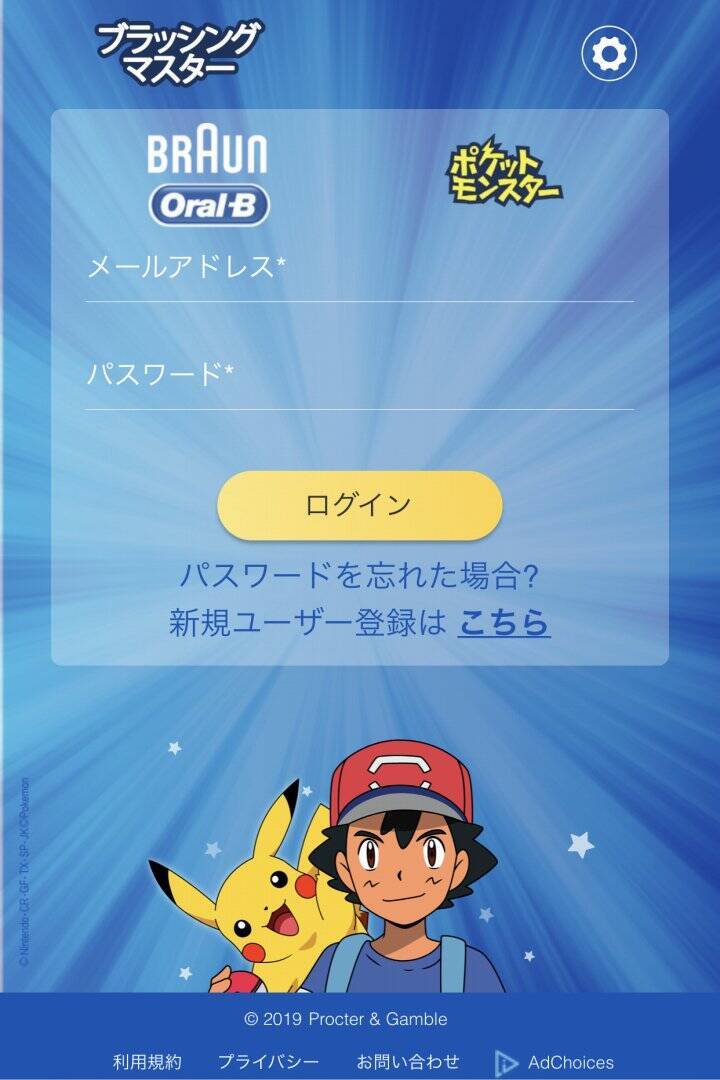Open the パスワードを忘れた場合? link

click(x=359, y=576)
